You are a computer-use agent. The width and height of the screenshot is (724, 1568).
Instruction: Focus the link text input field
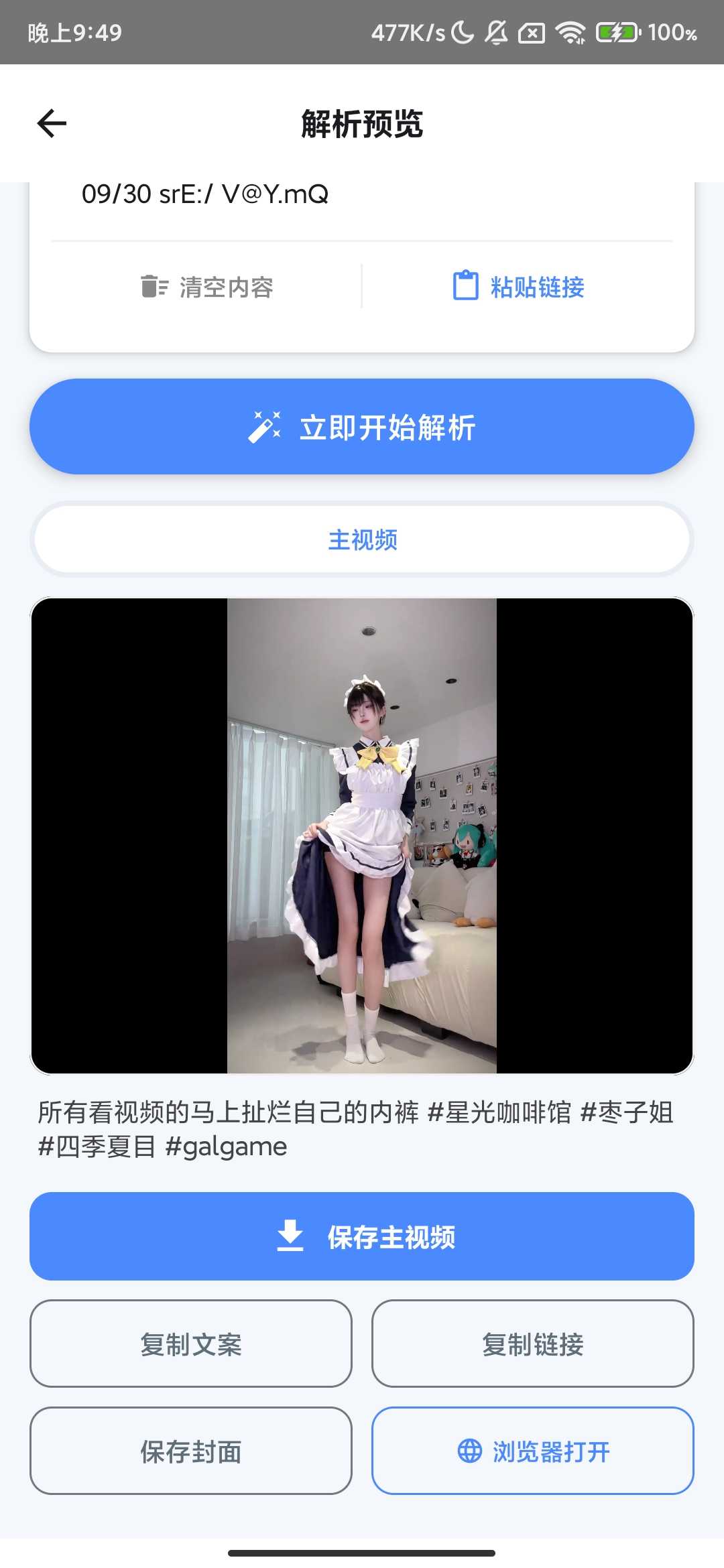point(362,201)
